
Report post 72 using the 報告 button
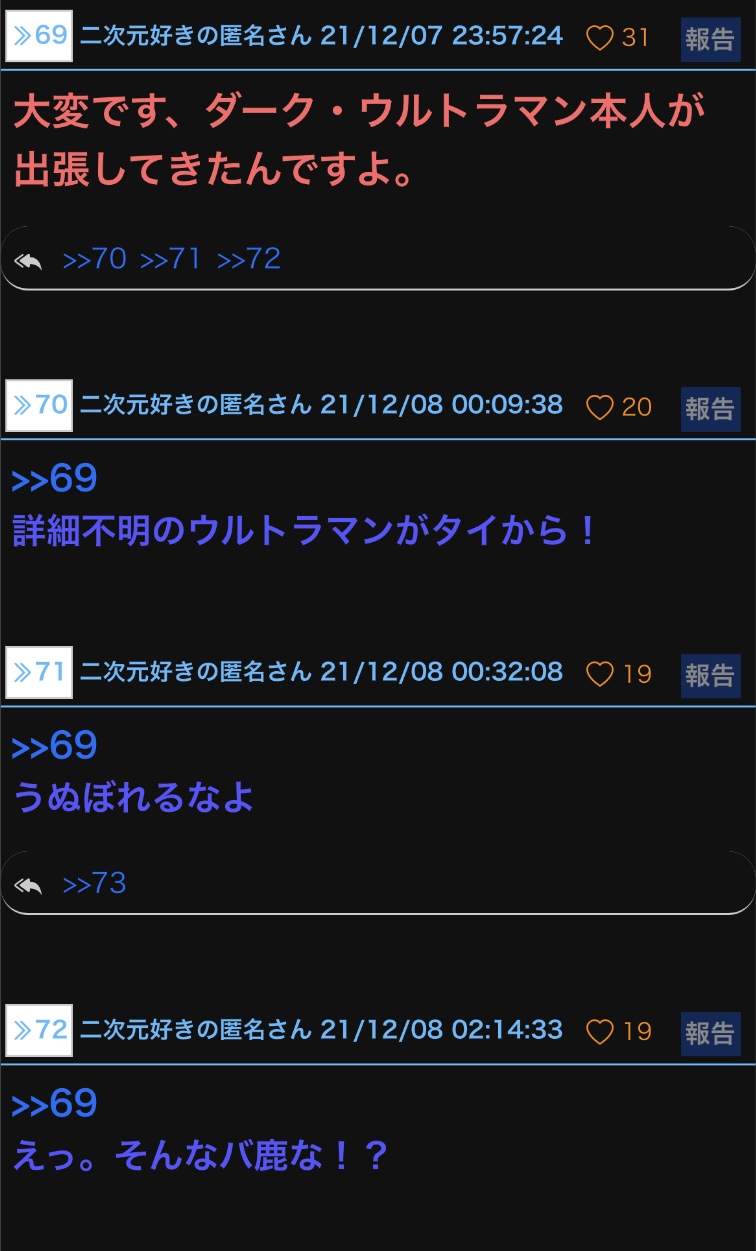pos(710,1034)
